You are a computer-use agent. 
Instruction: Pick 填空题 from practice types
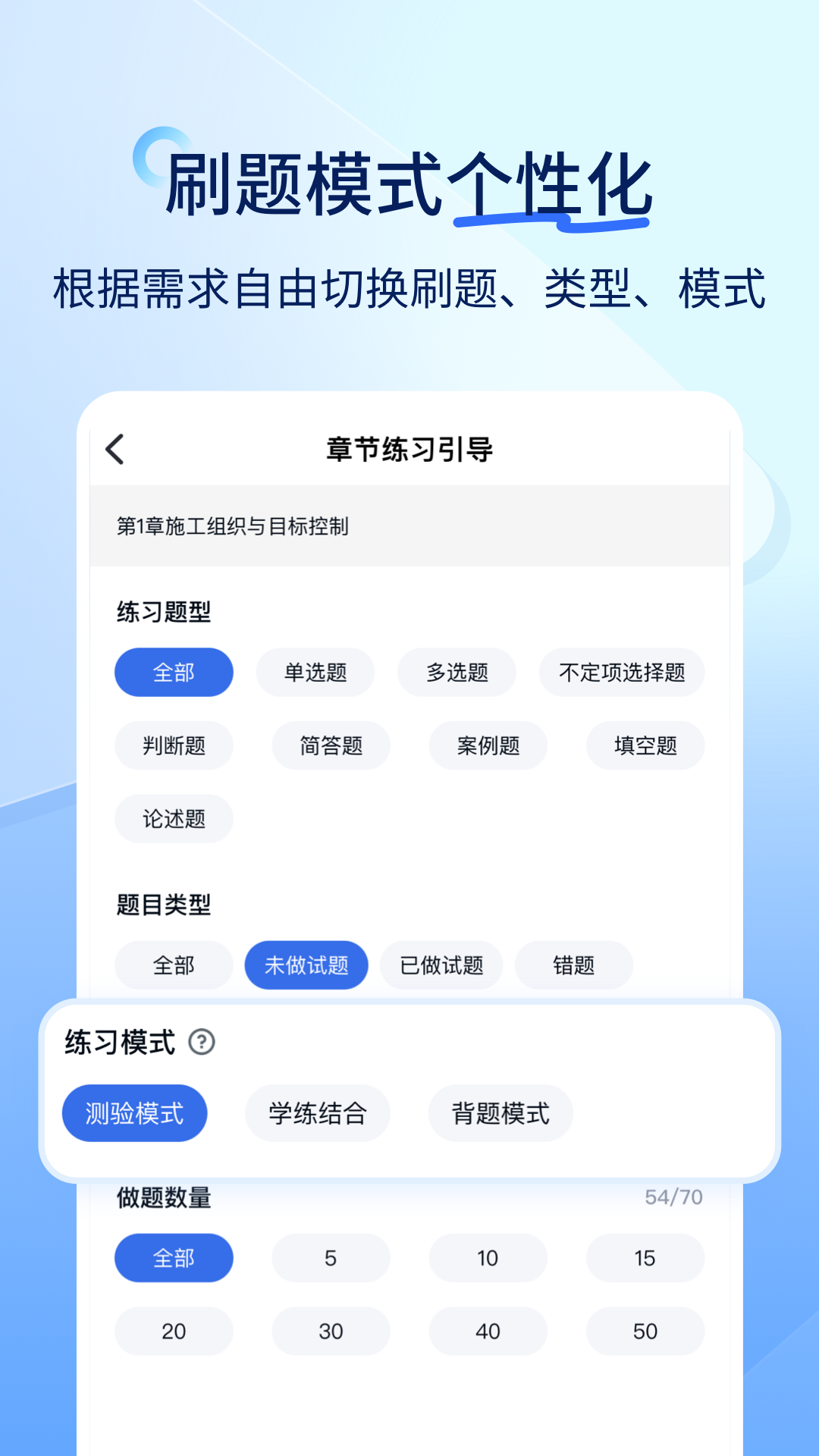coord(645,745)
